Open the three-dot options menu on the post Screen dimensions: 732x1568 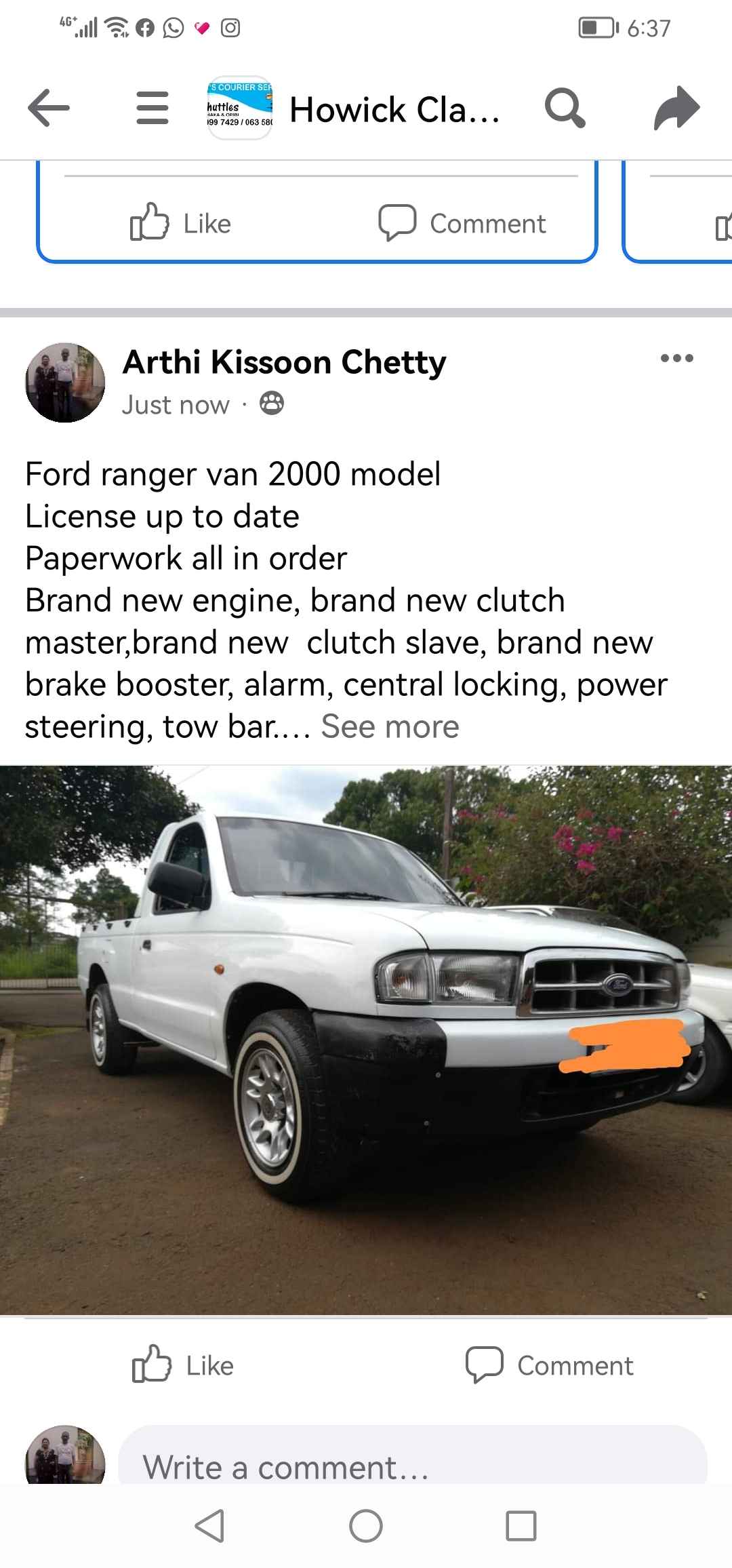click(x=678, y=359)
